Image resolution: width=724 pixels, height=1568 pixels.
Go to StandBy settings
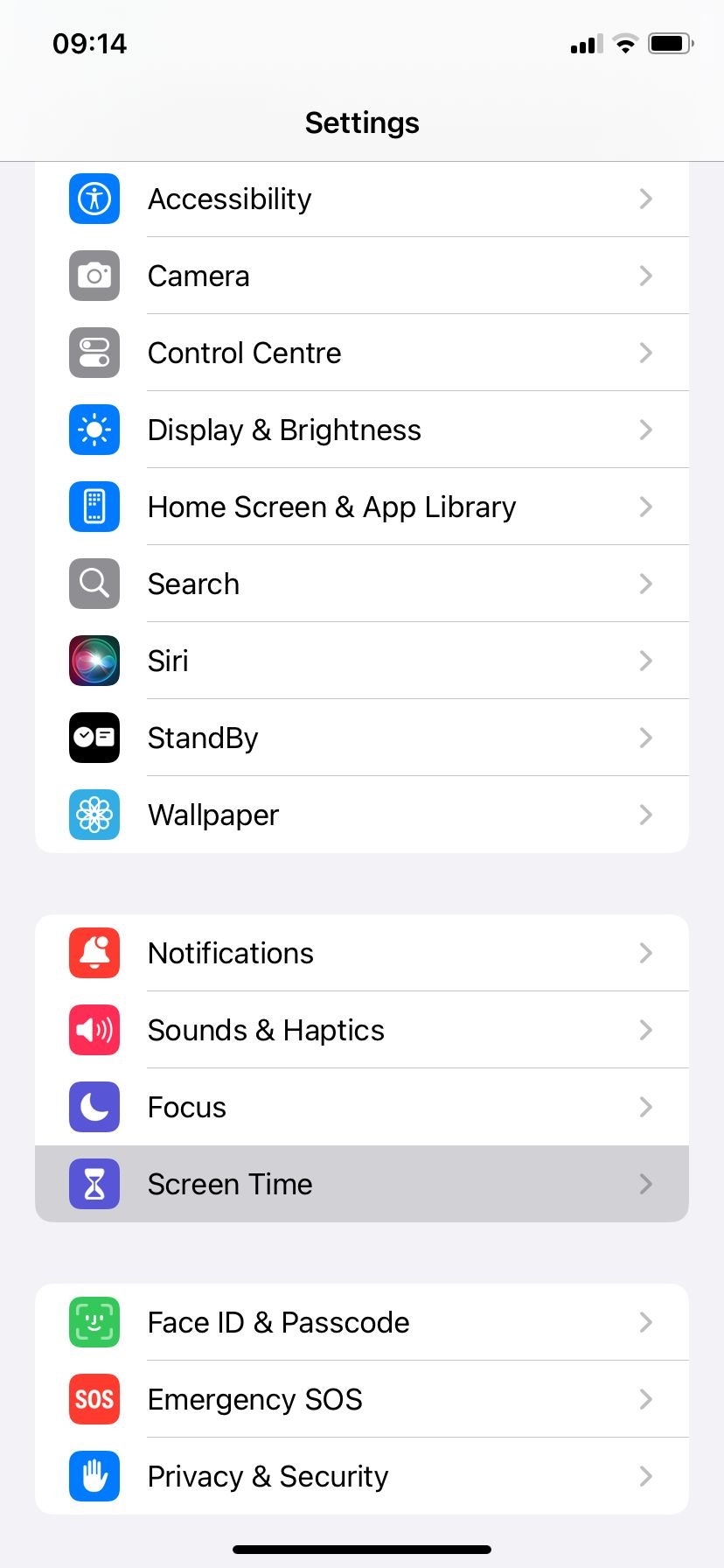[361, 738]
